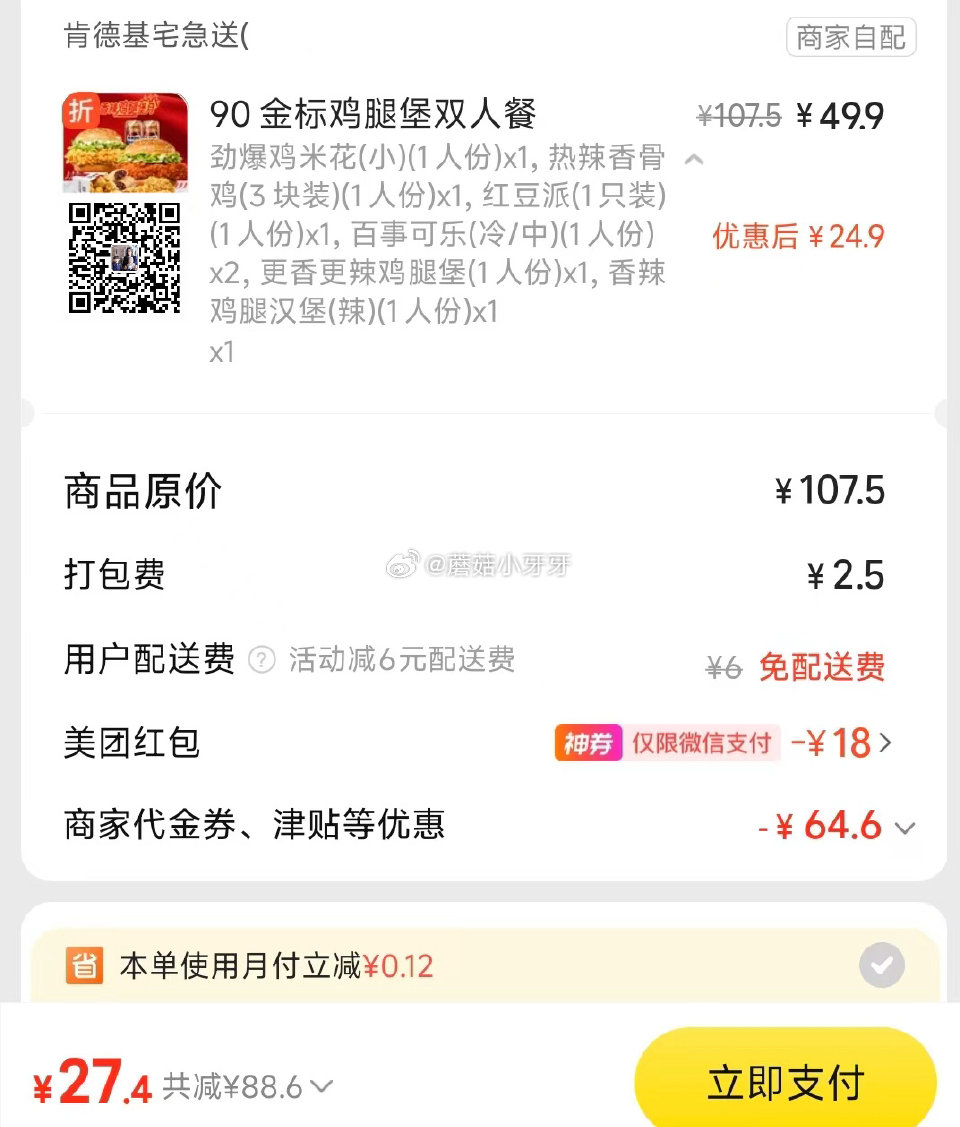Click the meal combo product image
Screen dimensions: 960x1127
click(x=125, y=143)
